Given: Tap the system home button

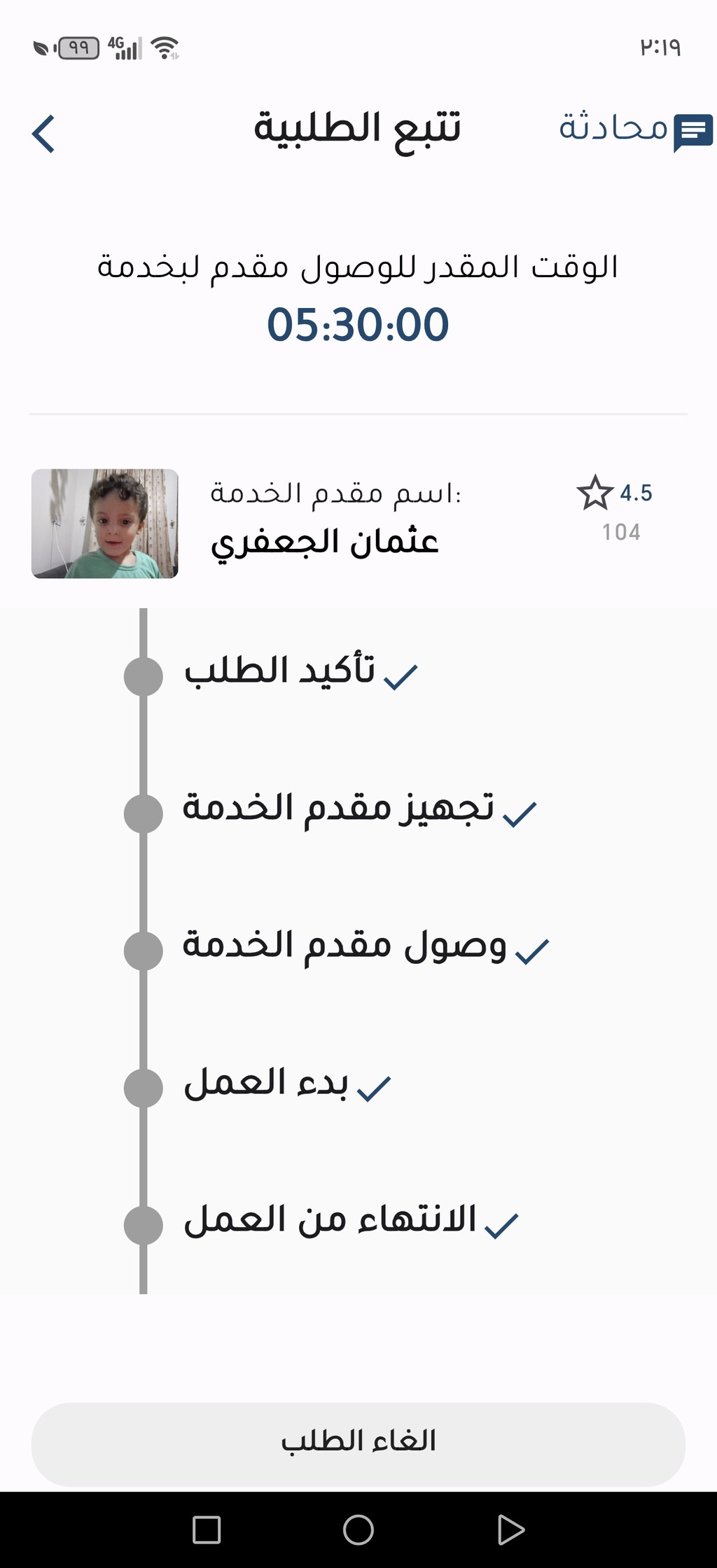Looking at the screenshot, I should coord(358,1529).
